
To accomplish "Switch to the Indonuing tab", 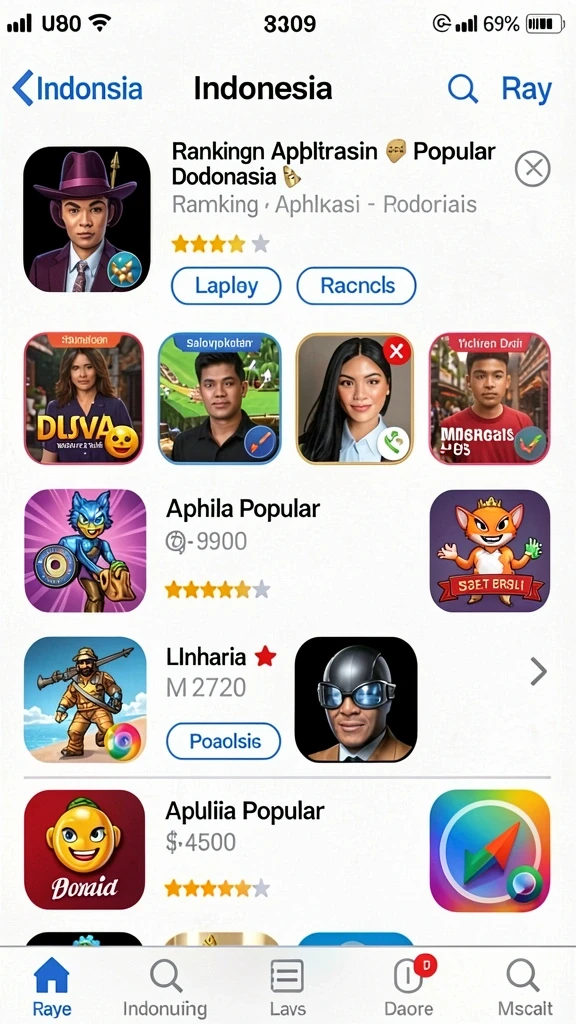I will point(165,987).
